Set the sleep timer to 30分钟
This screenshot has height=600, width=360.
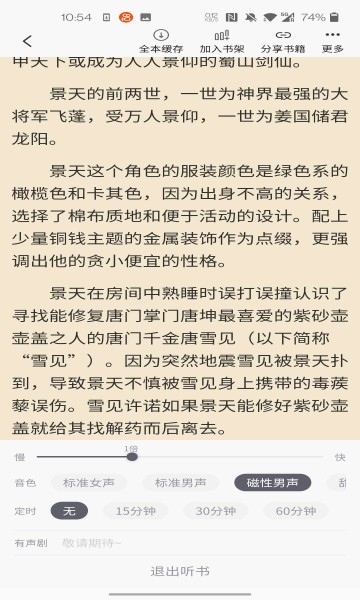tap(215, 511)
